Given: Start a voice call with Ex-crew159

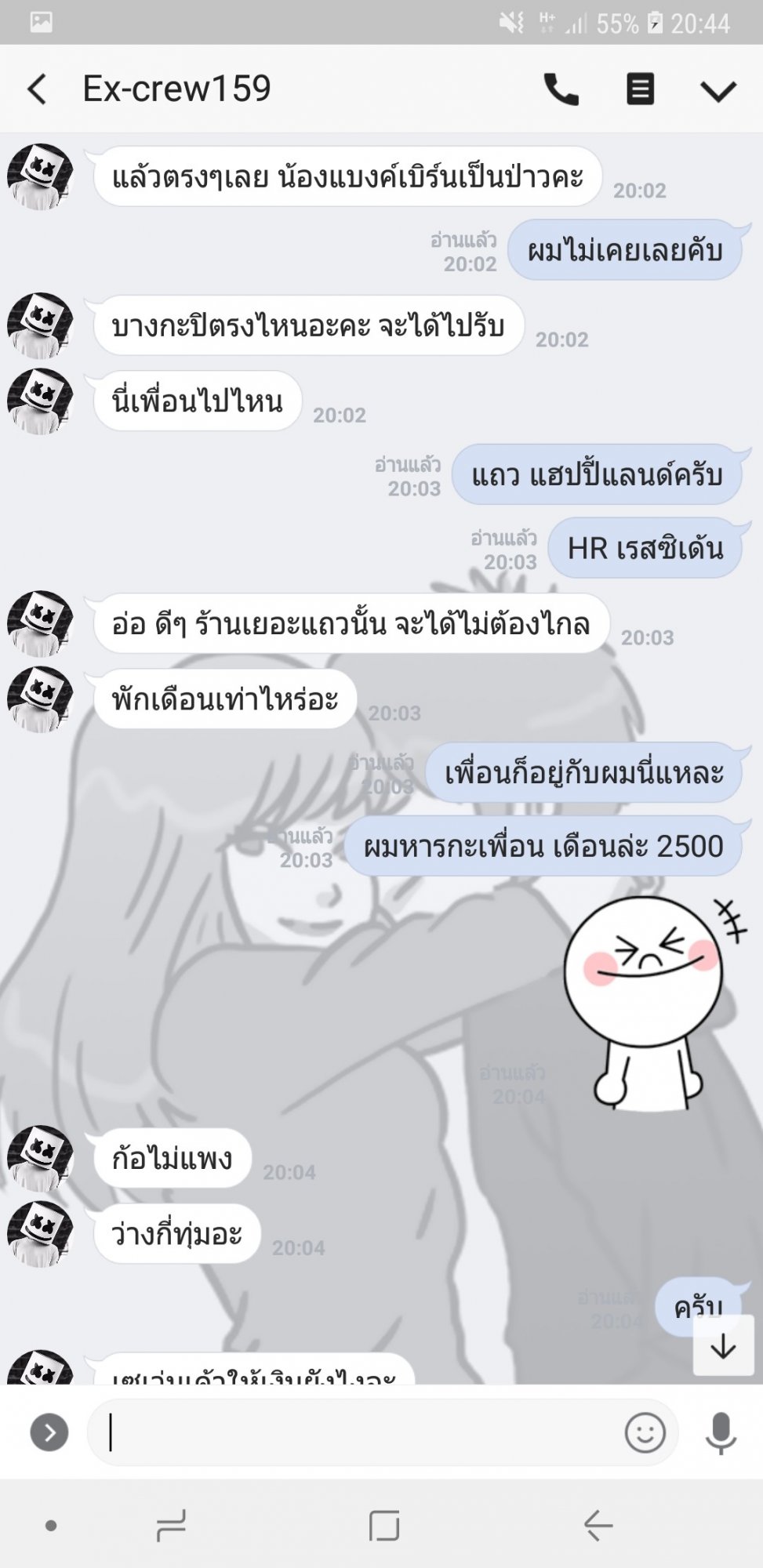Looking at the screenshot, I should (x=561, y=89).
